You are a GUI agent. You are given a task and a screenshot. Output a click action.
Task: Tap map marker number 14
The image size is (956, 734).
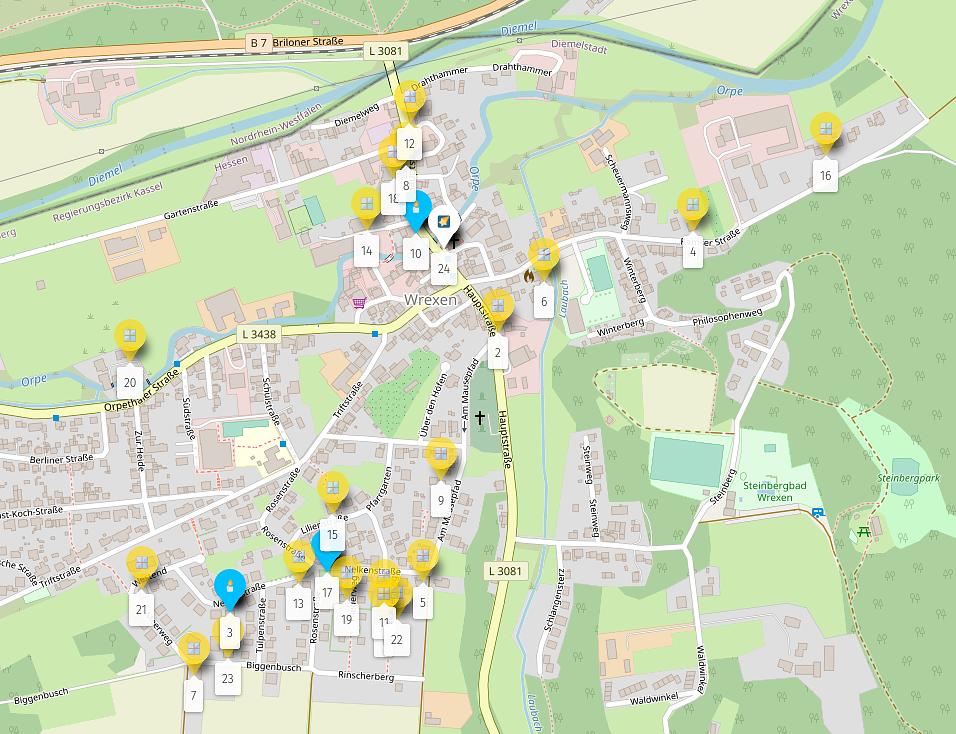click(367, 205)
